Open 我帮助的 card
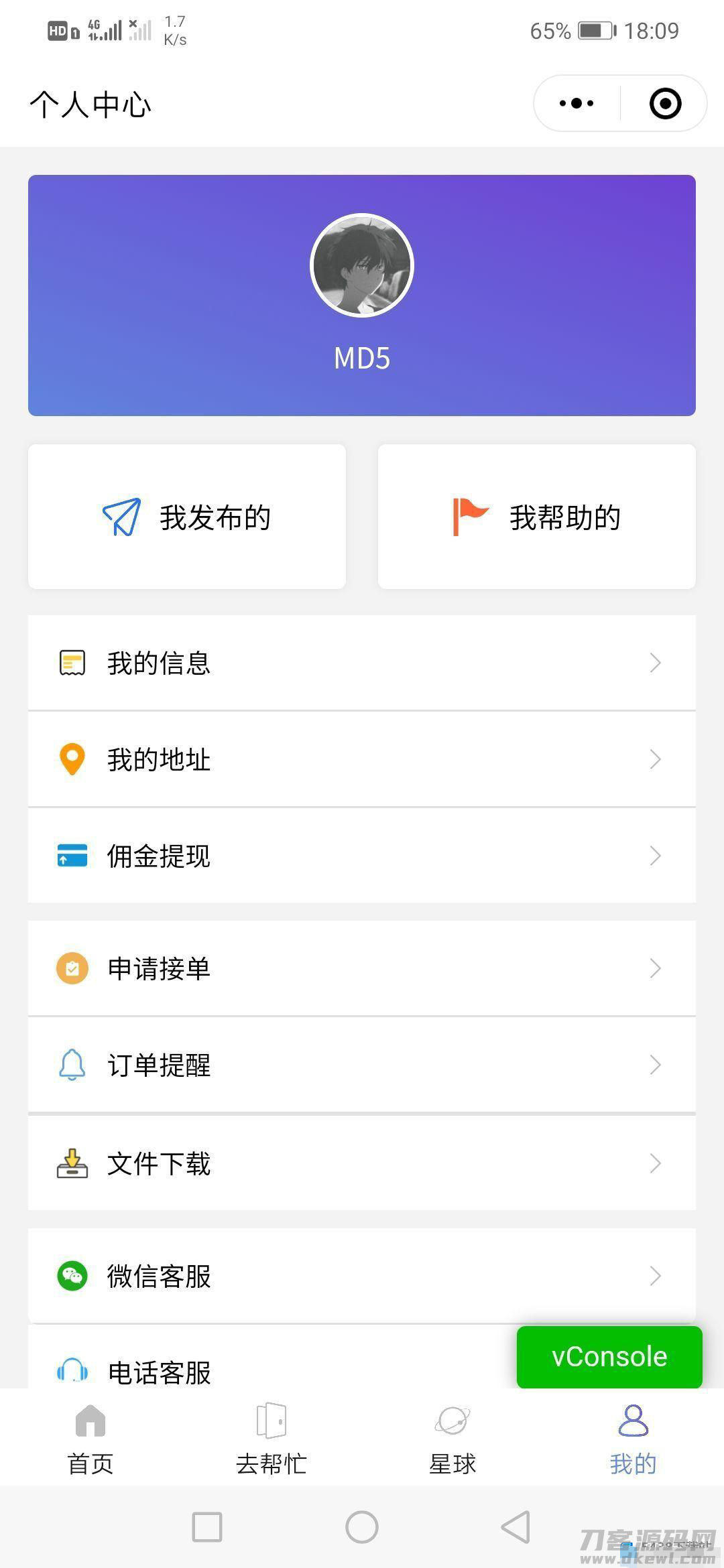The width and height of the screenshot is (724, 1568). click(x=536, y=517)
